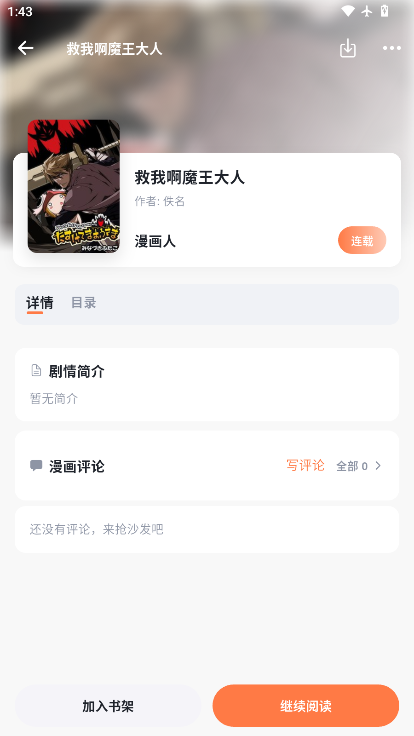
Task: Select the 详情 tab
Action: tap(39, 303)
